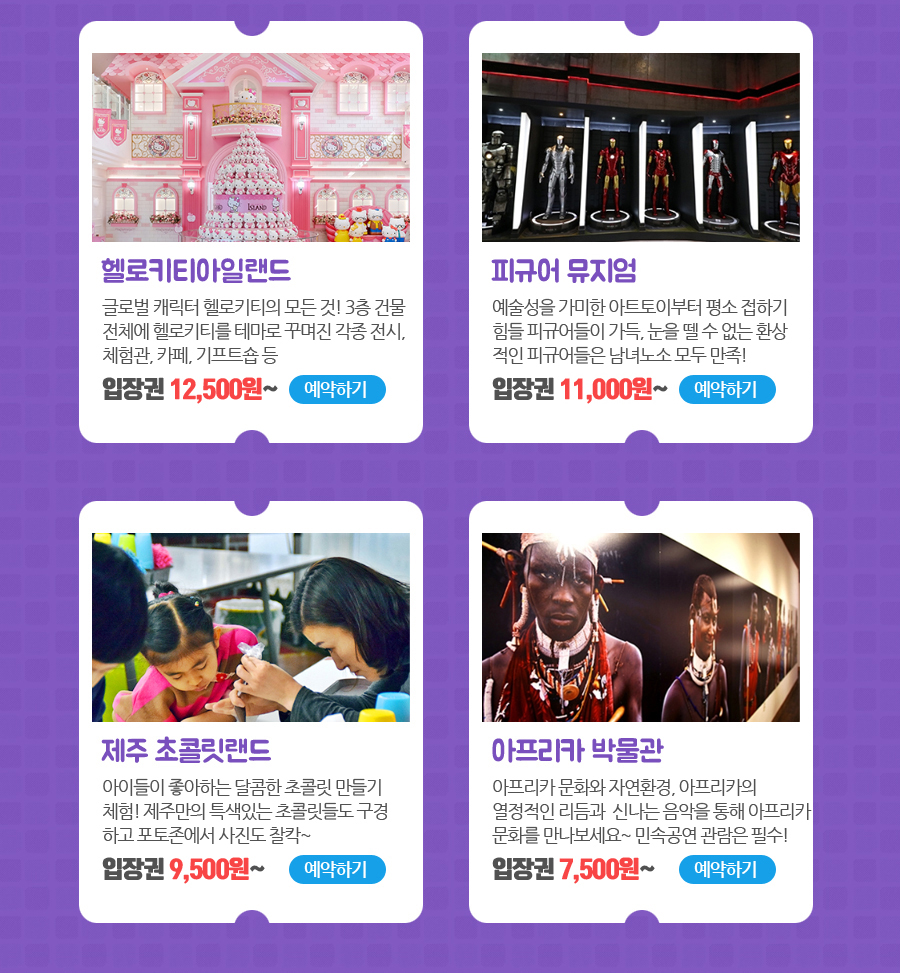Open the 피규어 뮤지엄 card image
This screenshot has height=973, width=900.
coord(641,147)
